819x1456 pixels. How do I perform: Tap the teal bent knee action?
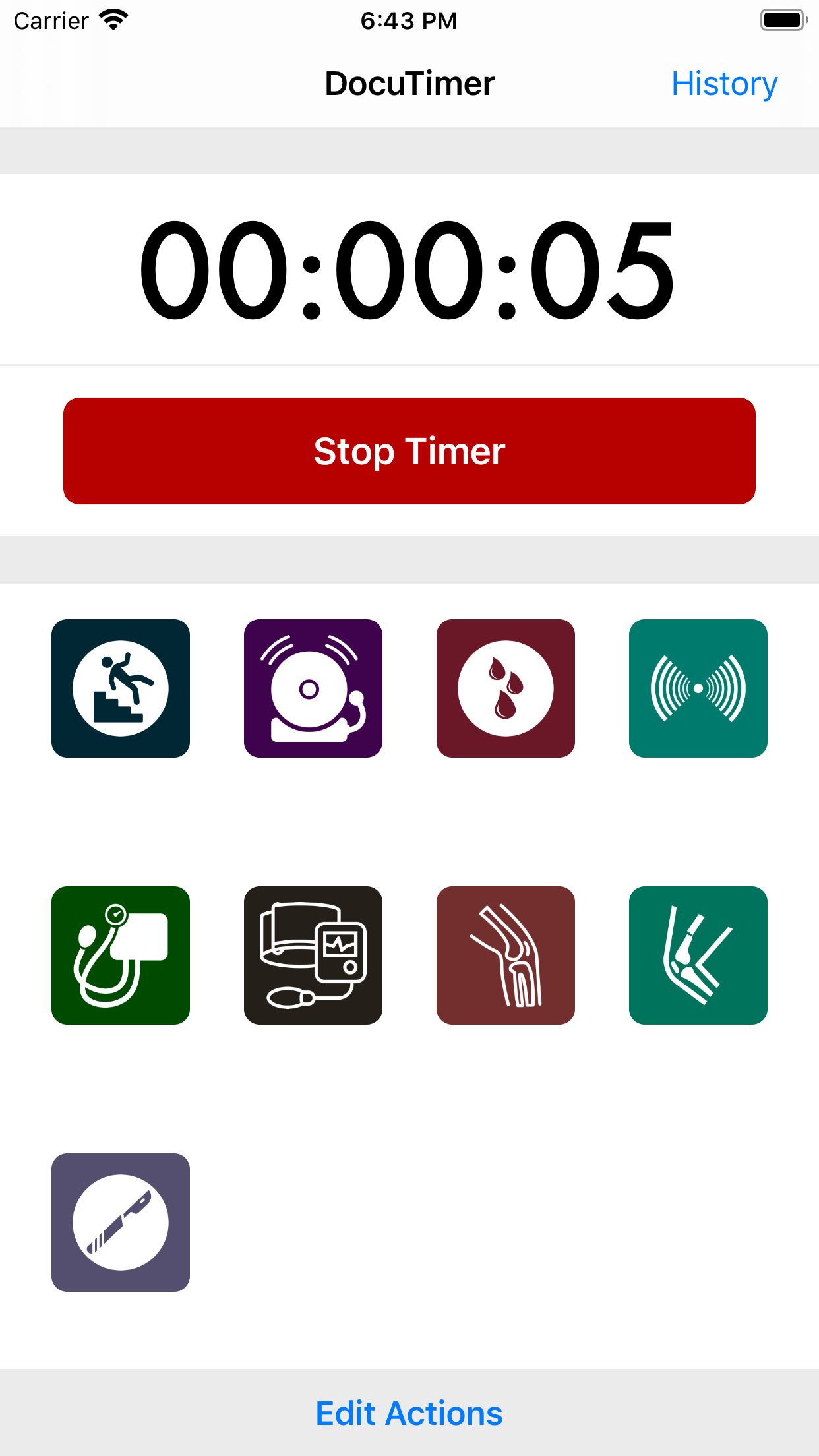tap(698, 956)
